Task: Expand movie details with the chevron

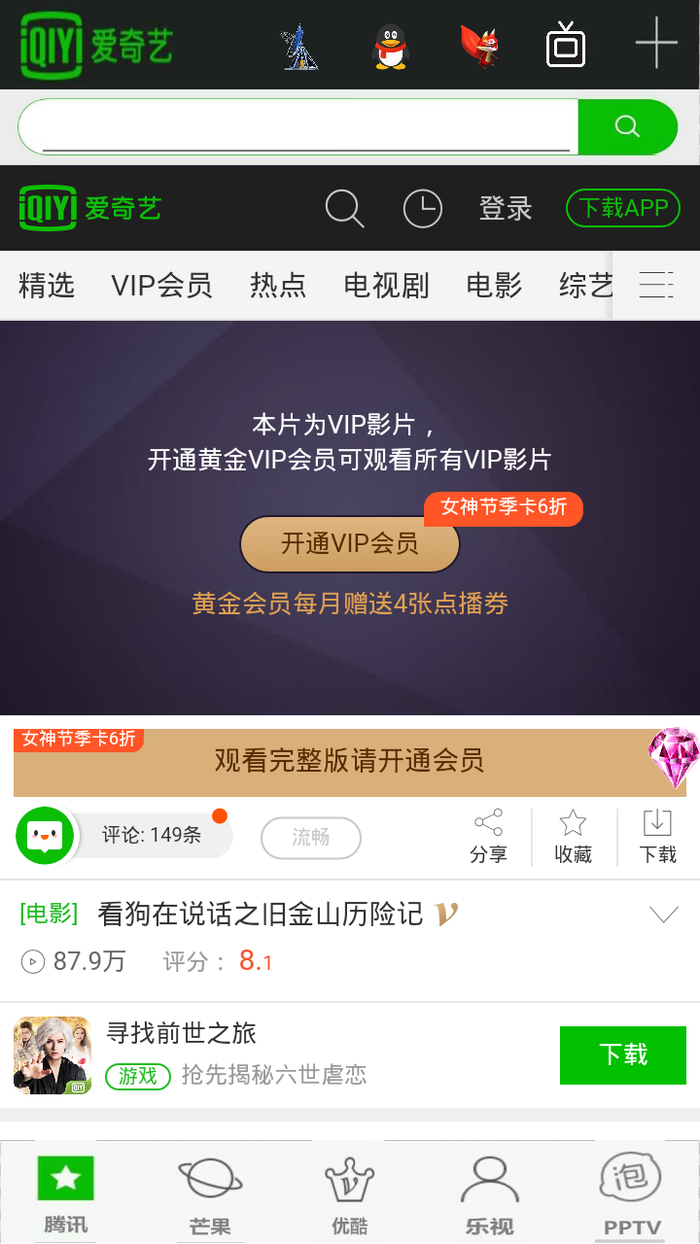Action: tap(663, 914)
